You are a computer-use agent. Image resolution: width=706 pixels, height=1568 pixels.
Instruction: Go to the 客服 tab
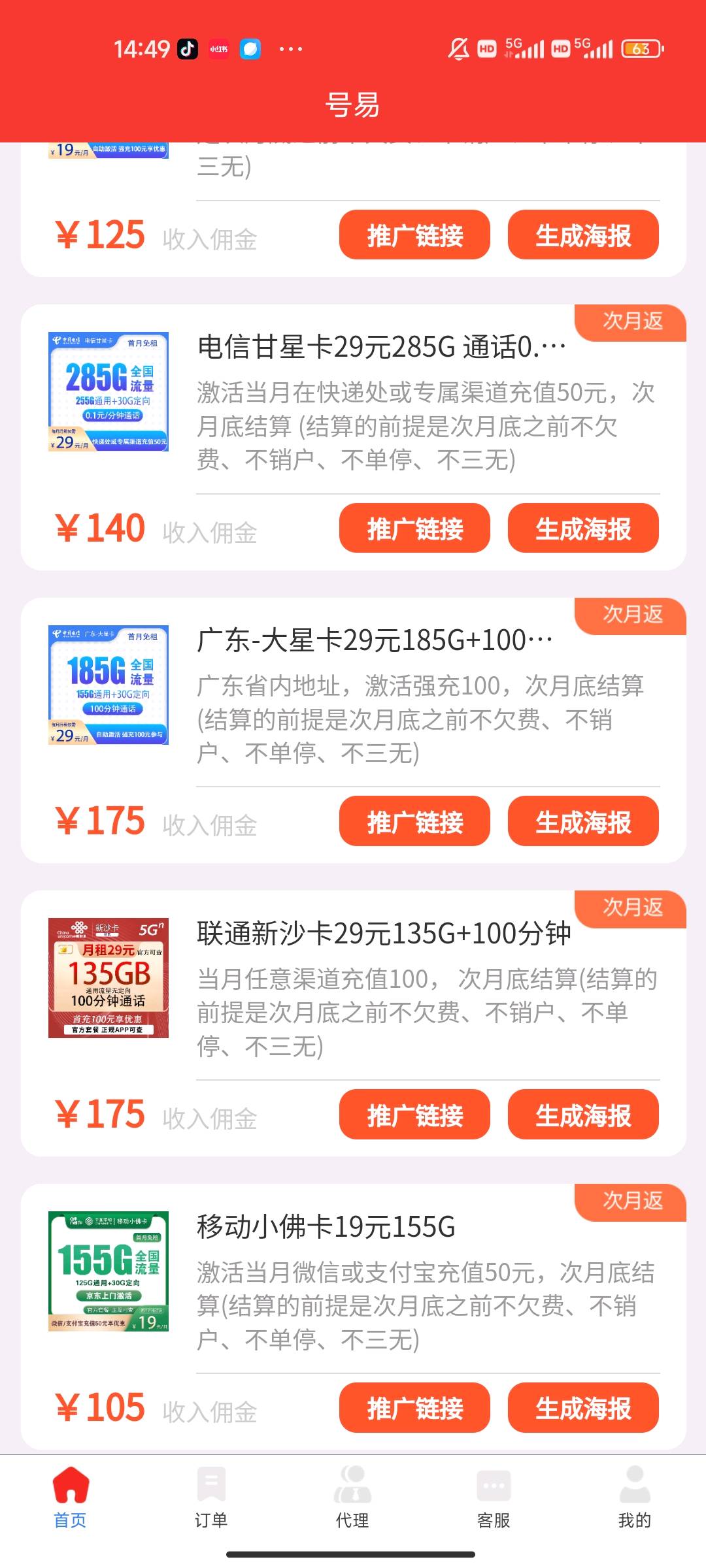click(494, 1497)
